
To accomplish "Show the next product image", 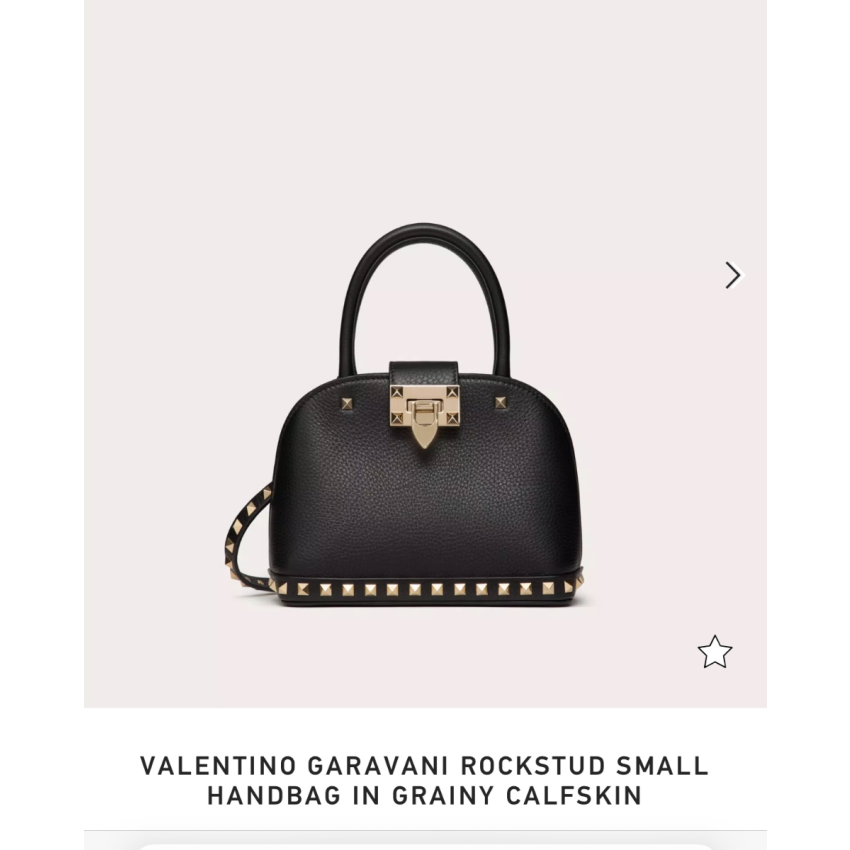I will (733, 275).
